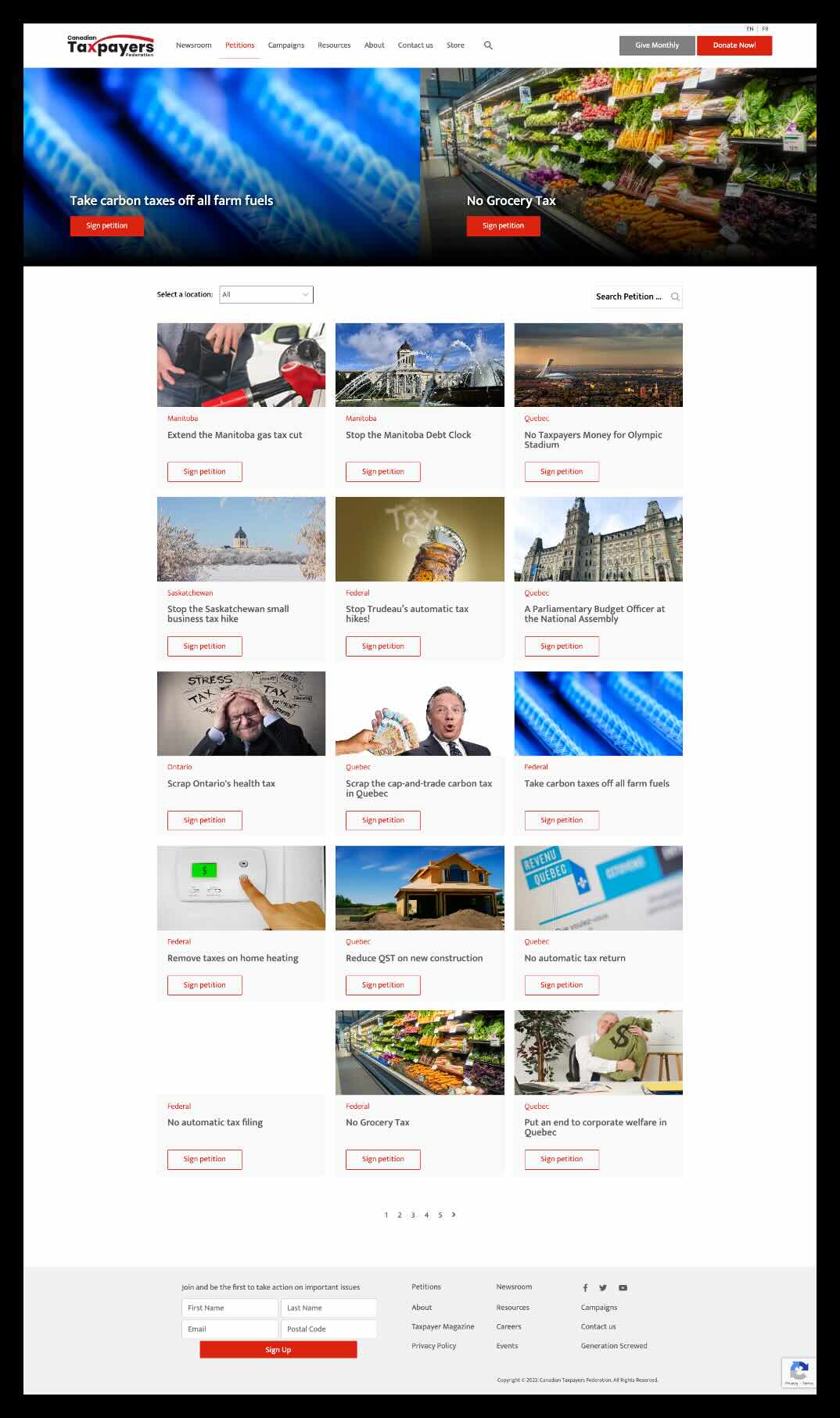Sign the Scrap Ontario's health tax petition
Screen dimensions: 840x1418
point(204,820)
